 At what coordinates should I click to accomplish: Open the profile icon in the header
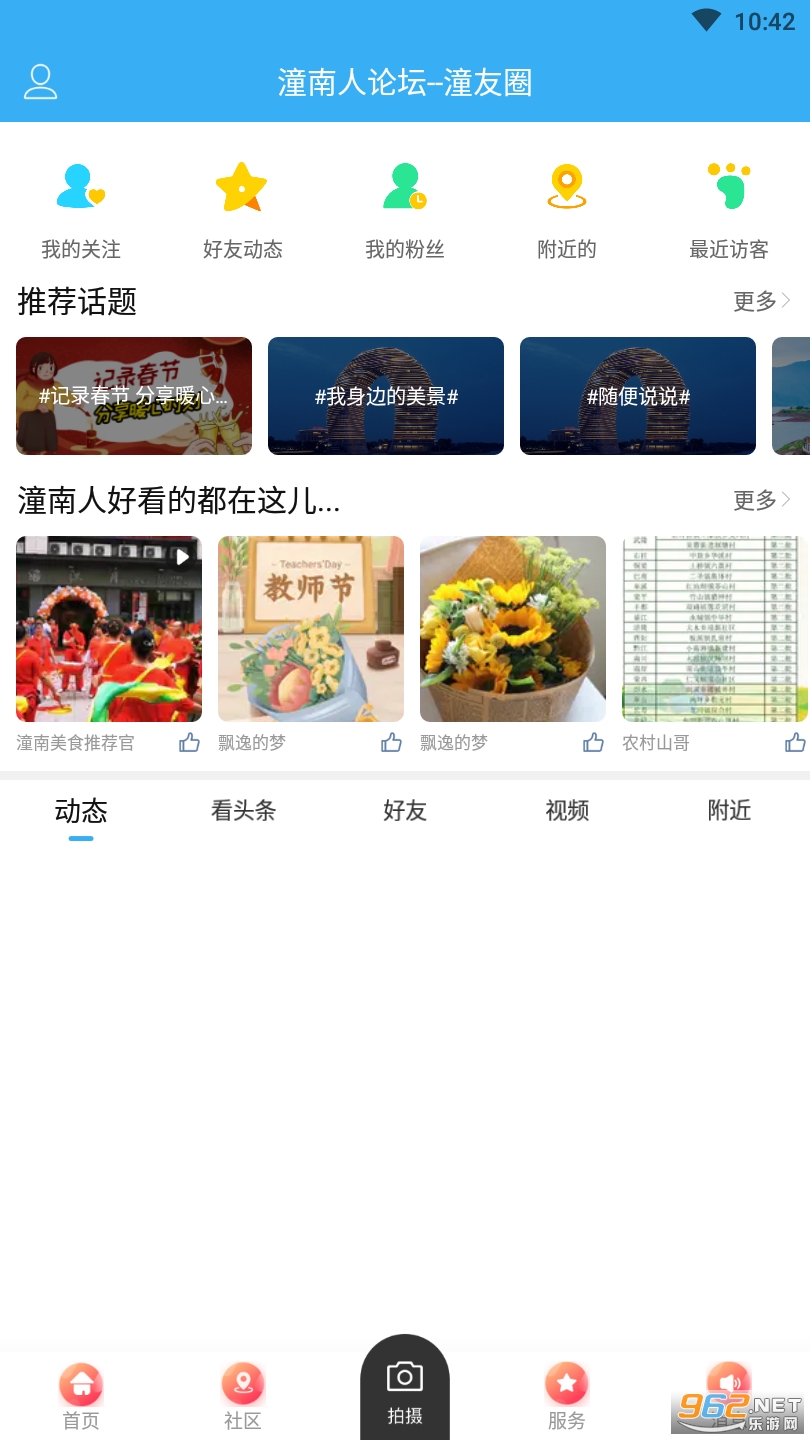40,82
